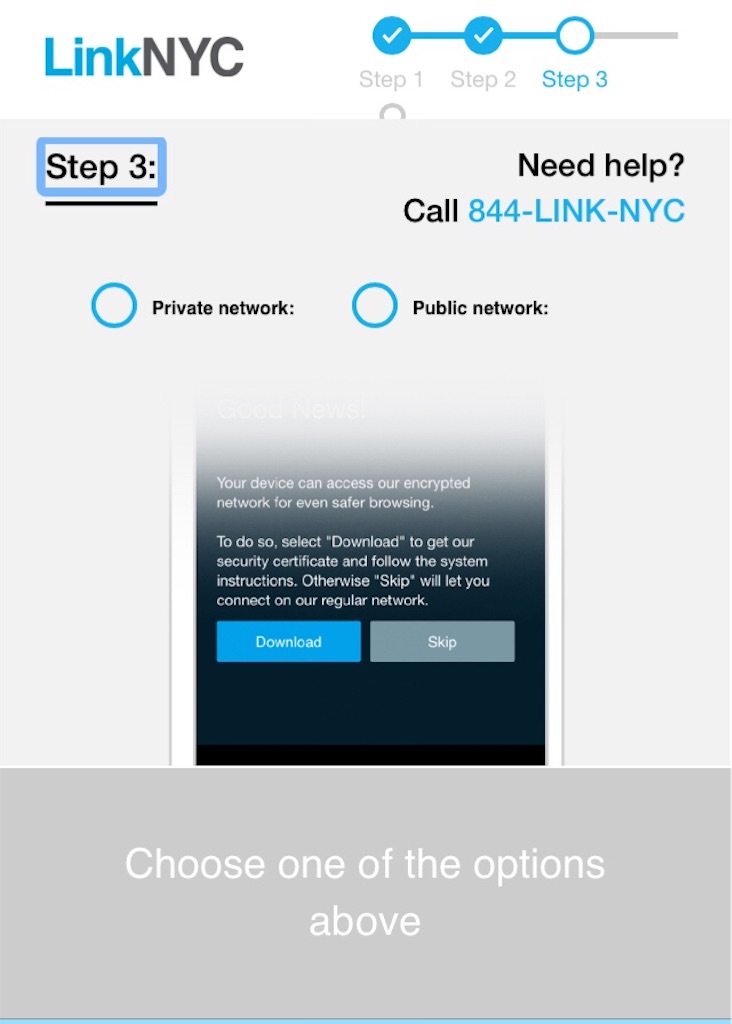Select the Private network option
Image resolution: width=732 pixels, height=1024 pixels.
114,306
